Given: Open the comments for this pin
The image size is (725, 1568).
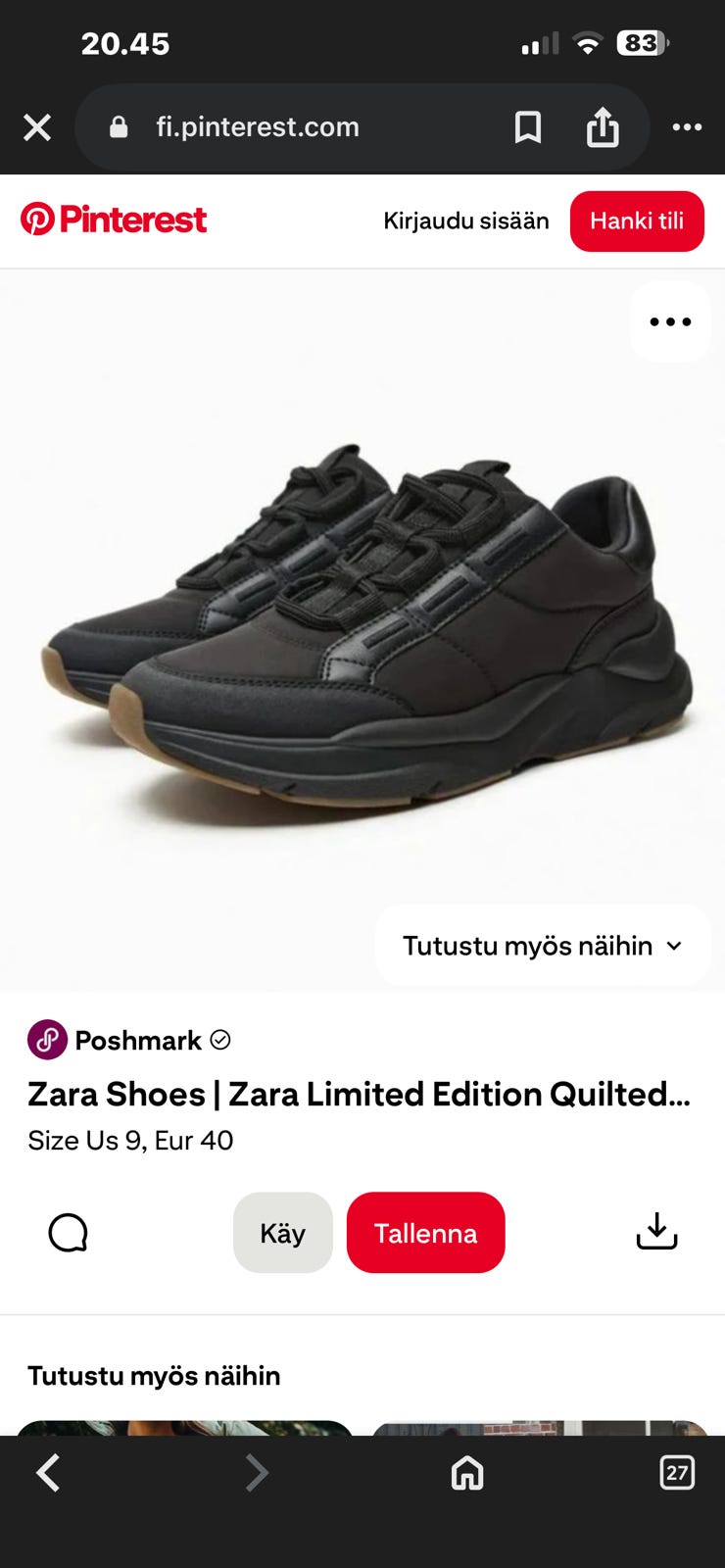Looking at the screenshot, I should click(68, 1233).
